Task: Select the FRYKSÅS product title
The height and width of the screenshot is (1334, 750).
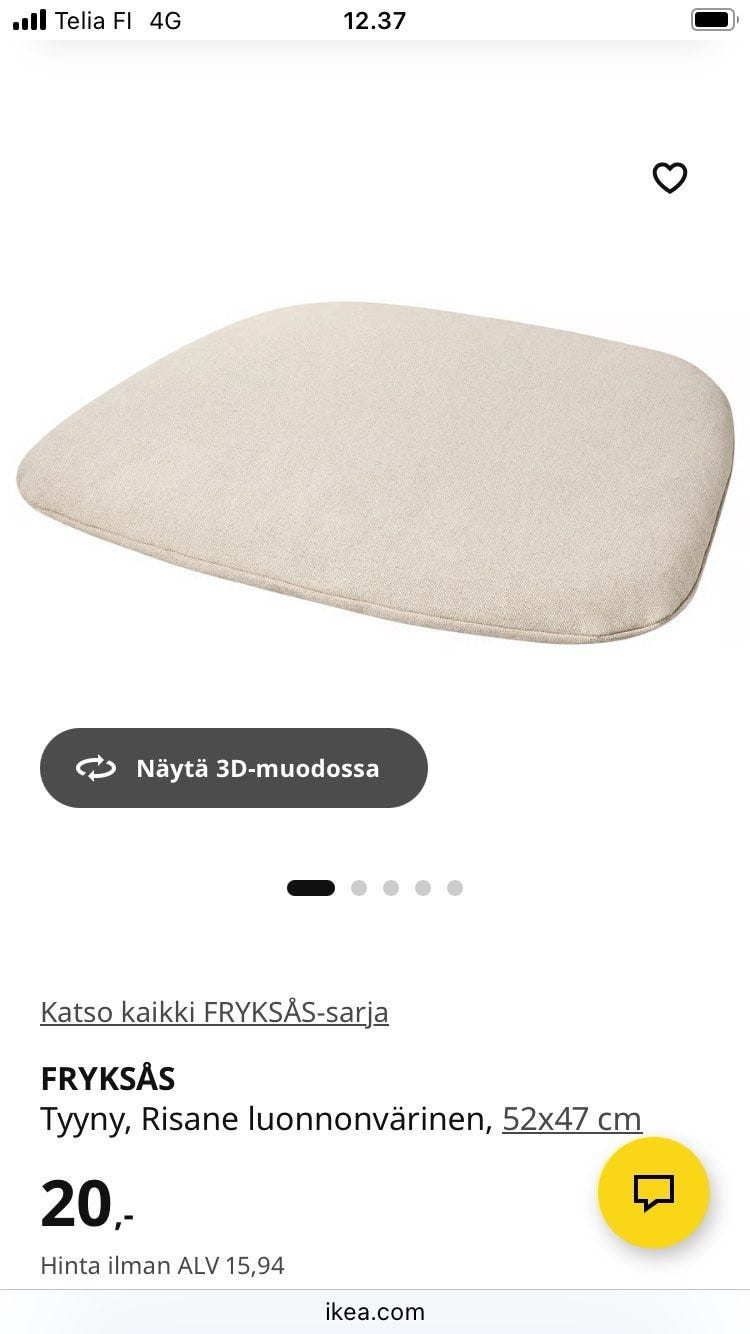Action: [x=107, y=1079]
